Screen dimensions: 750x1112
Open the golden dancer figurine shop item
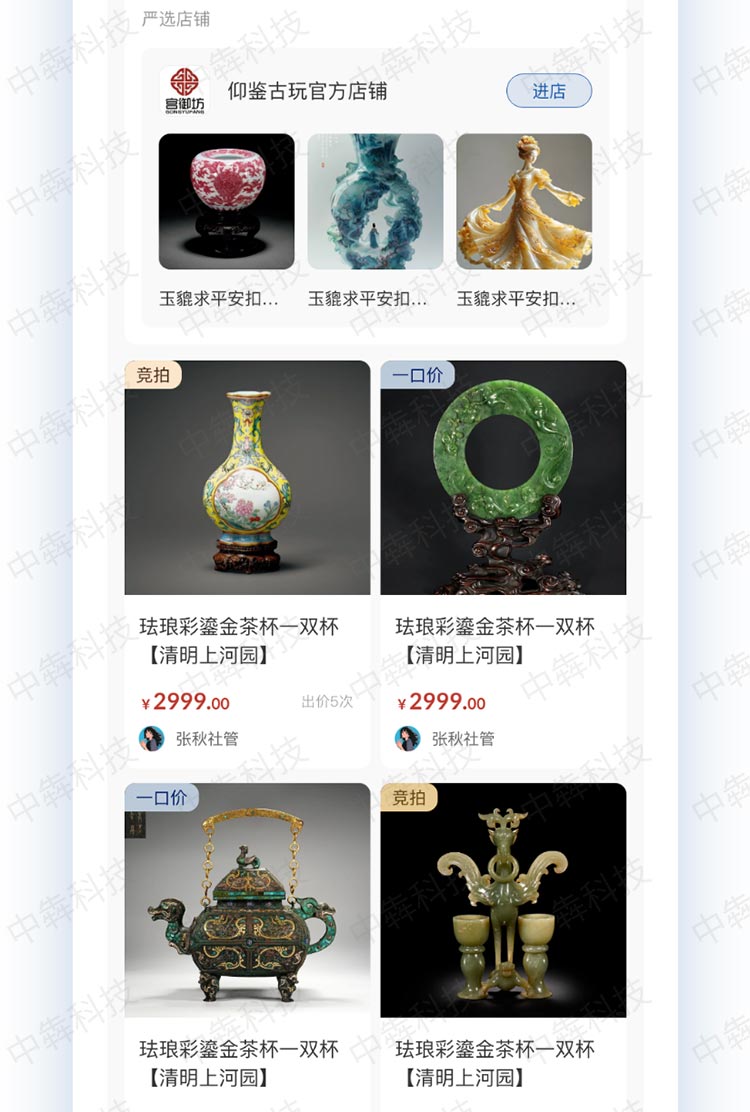click(x=524, y=202)
